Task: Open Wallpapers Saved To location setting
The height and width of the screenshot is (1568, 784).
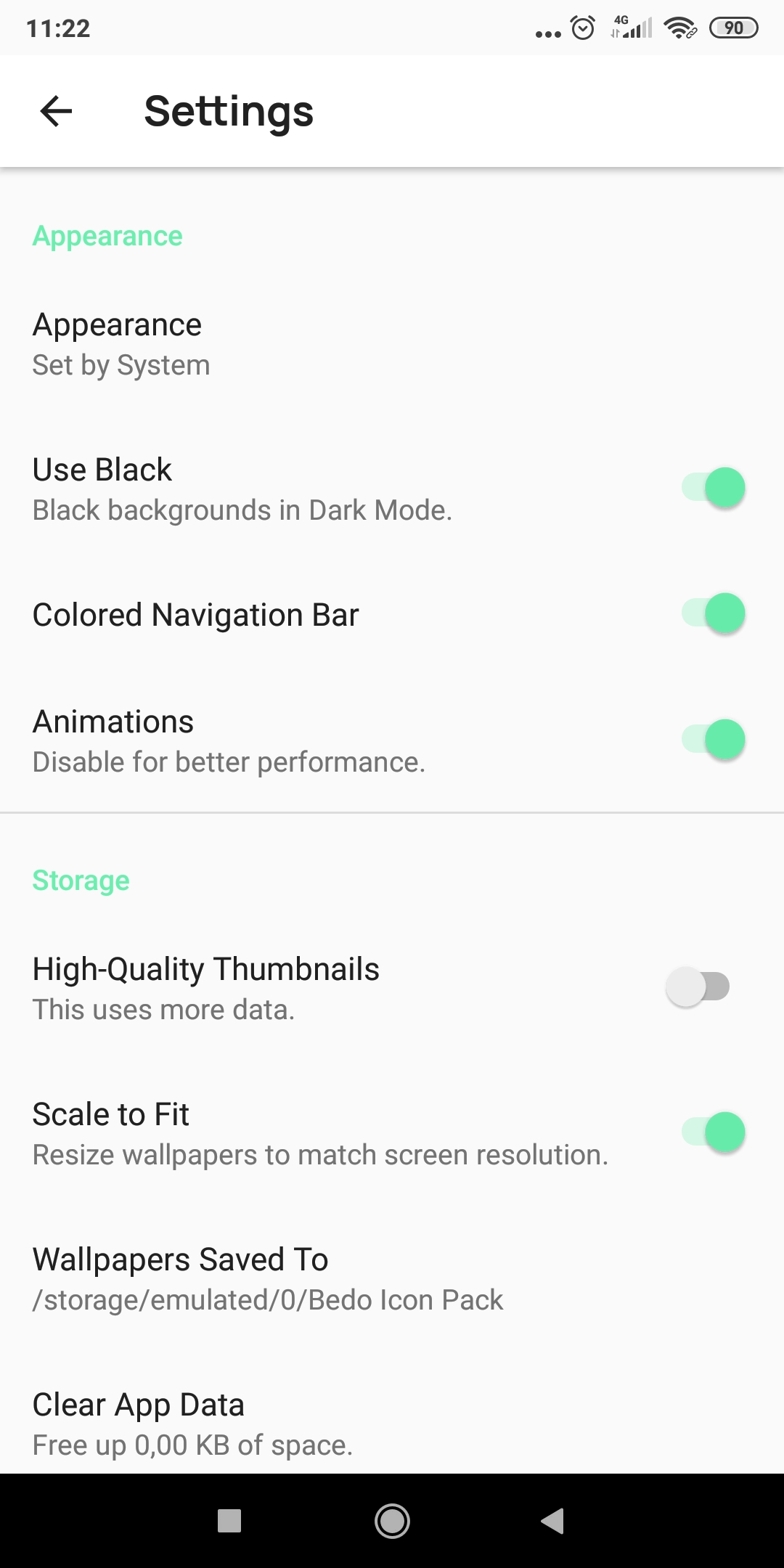Action: pyautogui.click(x=392, y=1278)
